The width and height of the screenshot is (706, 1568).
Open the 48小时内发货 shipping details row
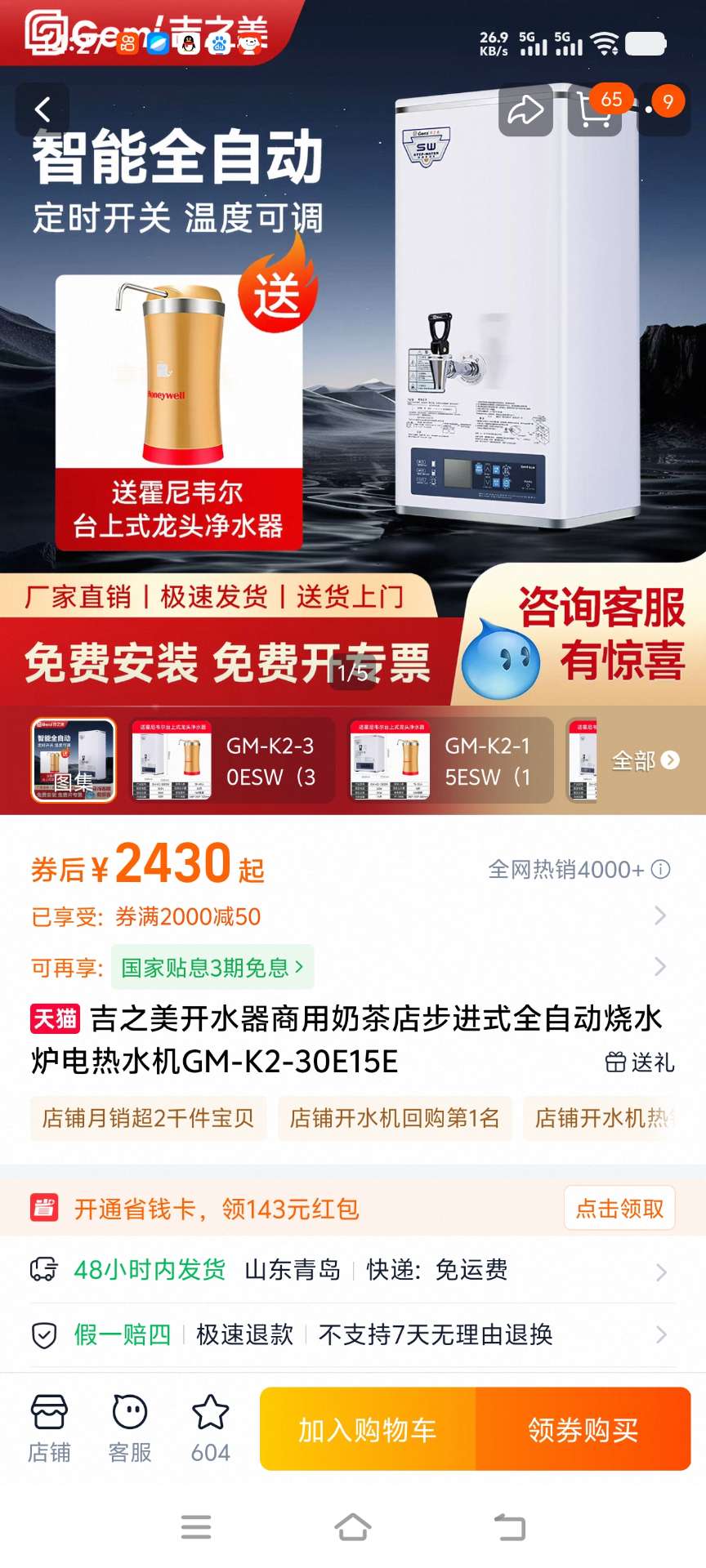tap(351, 1270)
